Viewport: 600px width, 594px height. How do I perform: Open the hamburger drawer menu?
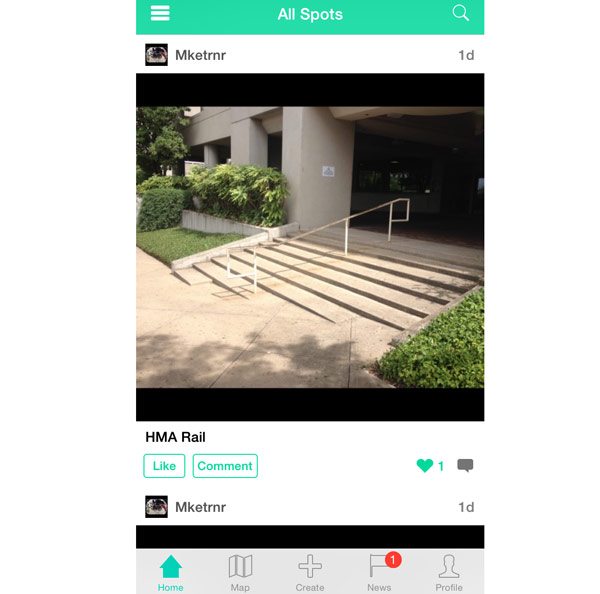(160, 14)
